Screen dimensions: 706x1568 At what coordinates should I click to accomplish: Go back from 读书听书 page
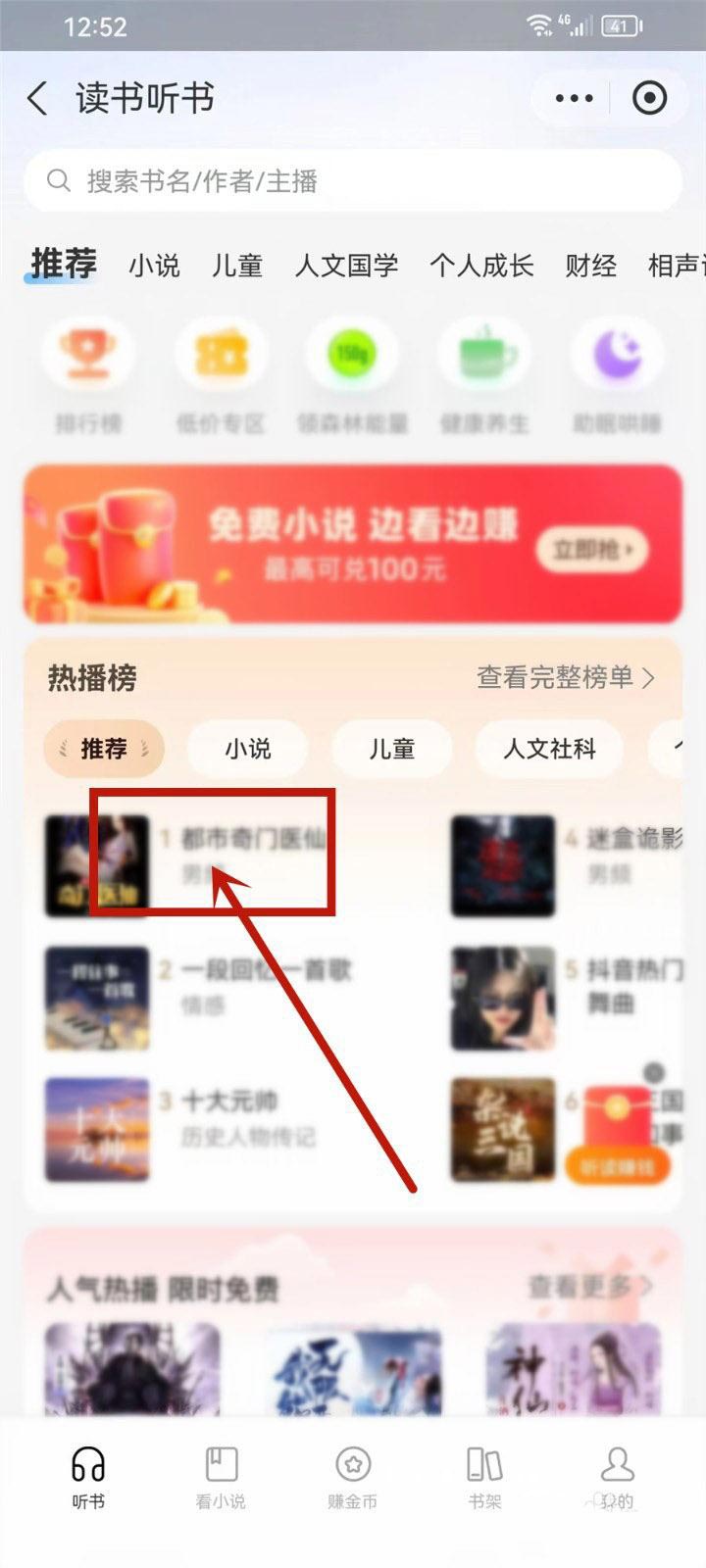point(37,99)
